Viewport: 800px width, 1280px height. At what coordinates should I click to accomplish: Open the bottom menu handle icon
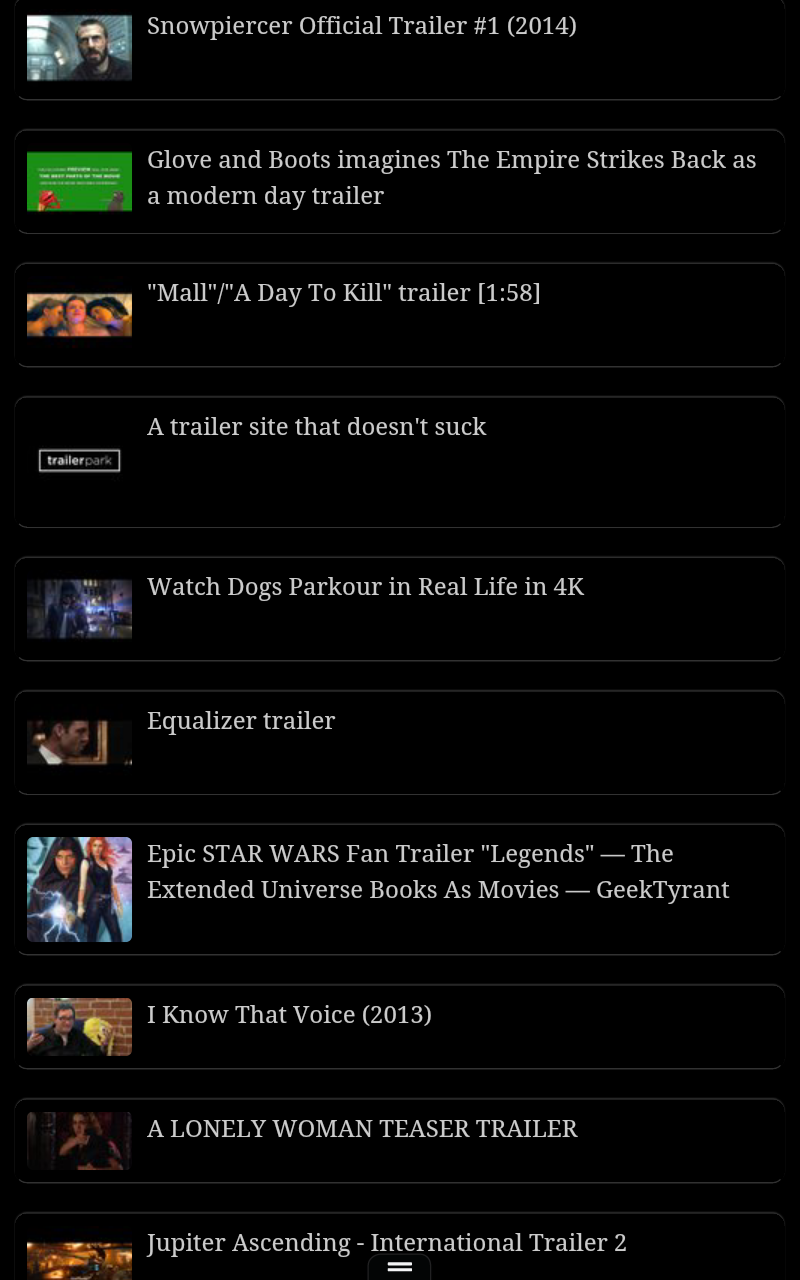point(399,1266)
